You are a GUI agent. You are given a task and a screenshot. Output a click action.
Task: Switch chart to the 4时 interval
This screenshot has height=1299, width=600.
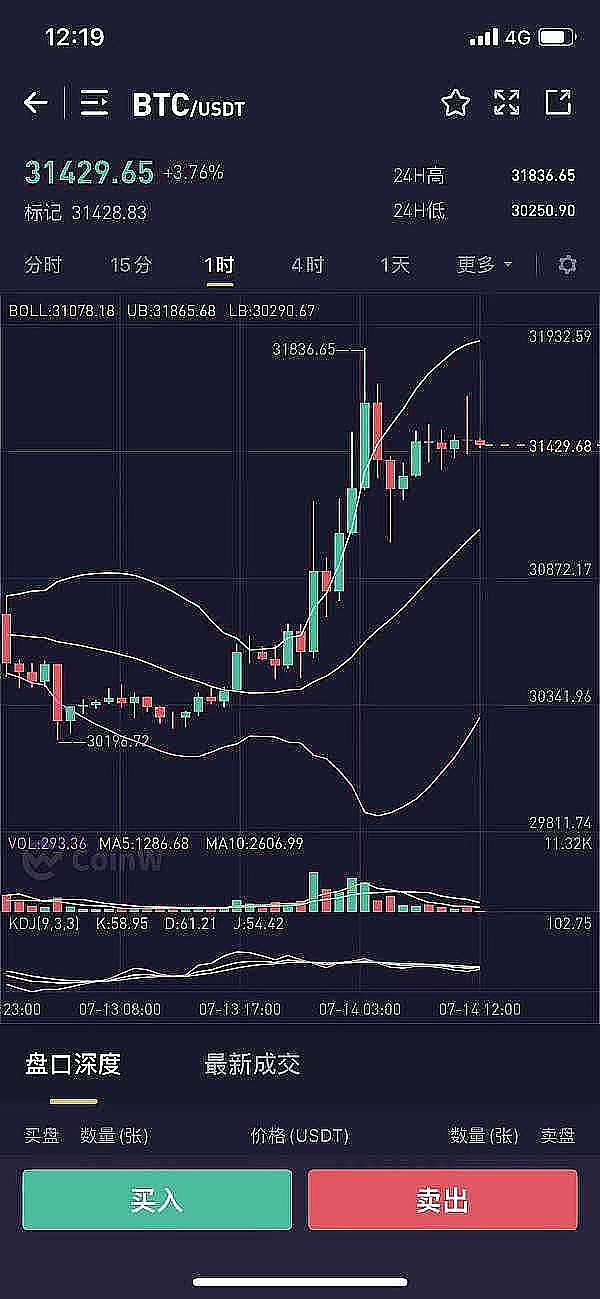(x=307, y=265)
